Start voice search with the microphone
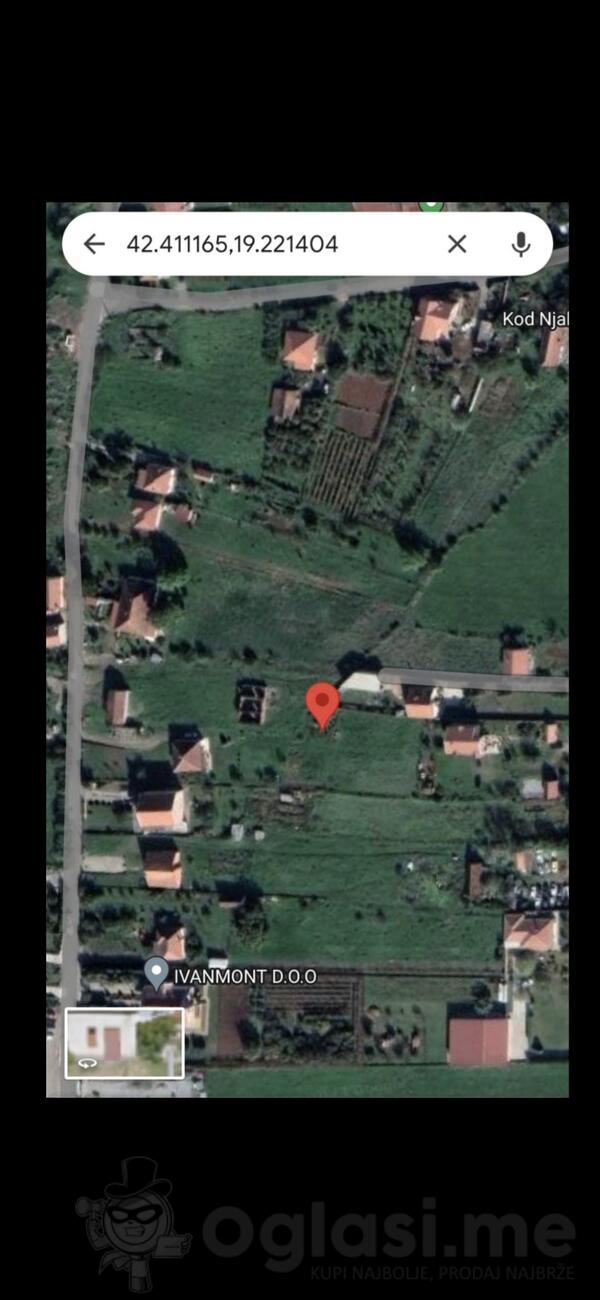 (520, 244)
